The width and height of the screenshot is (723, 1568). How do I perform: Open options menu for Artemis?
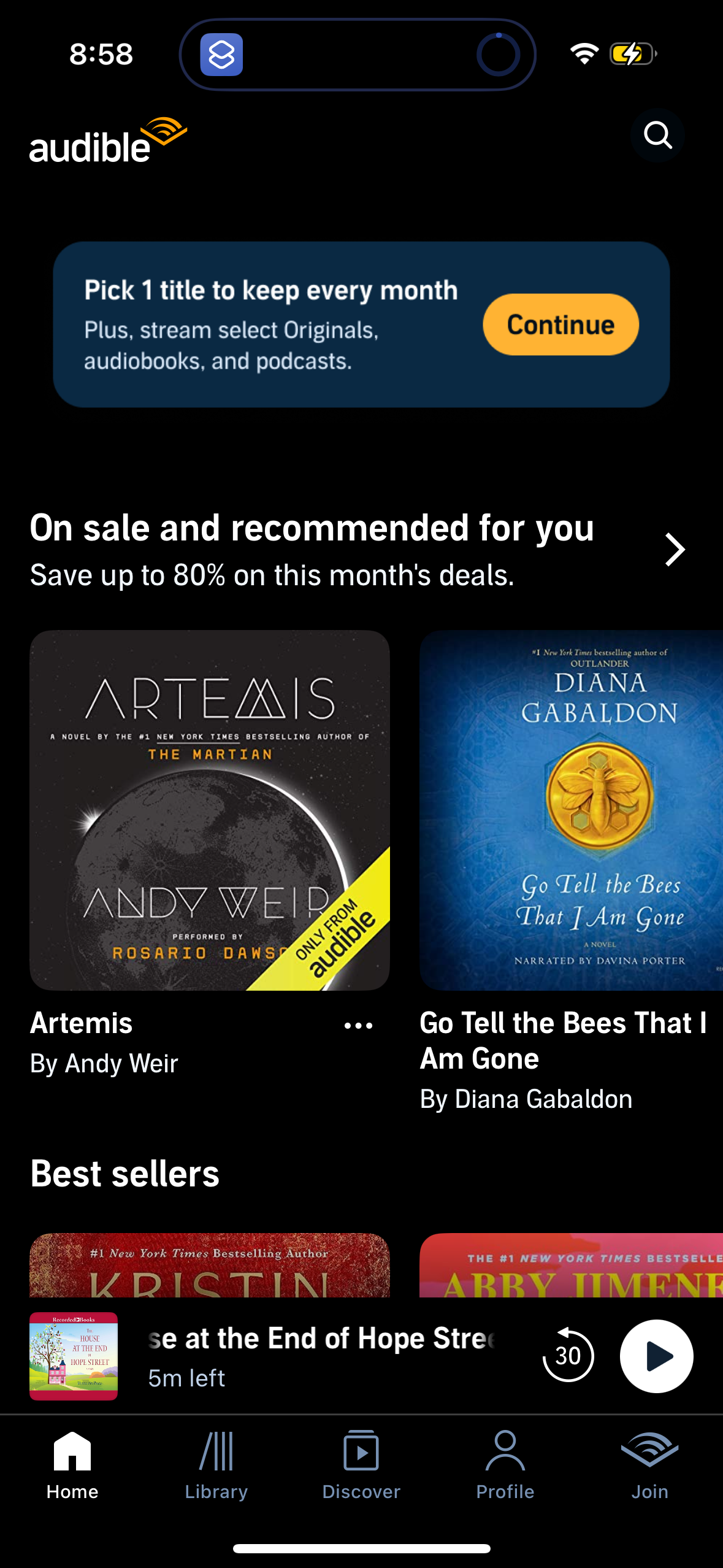pos(358,1024)
